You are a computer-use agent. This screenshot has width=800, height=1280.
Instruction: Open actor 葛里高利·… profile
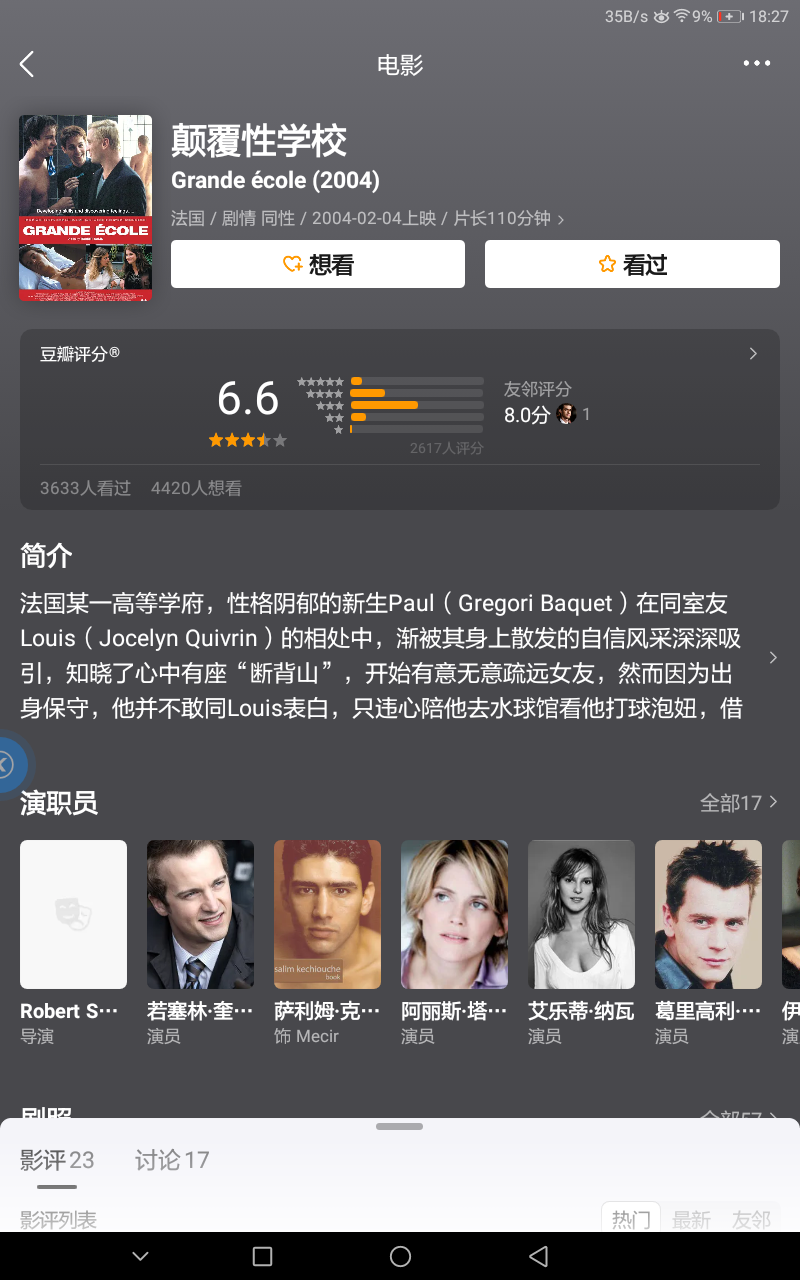(708, 942)
